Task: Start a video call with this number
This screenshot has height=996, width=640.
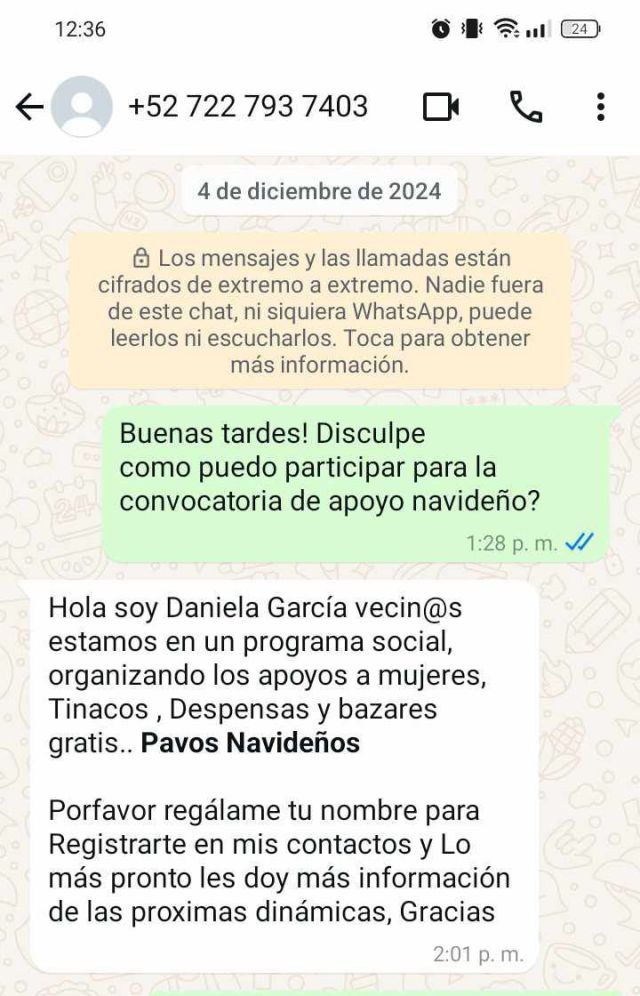Action: point(441,107)
